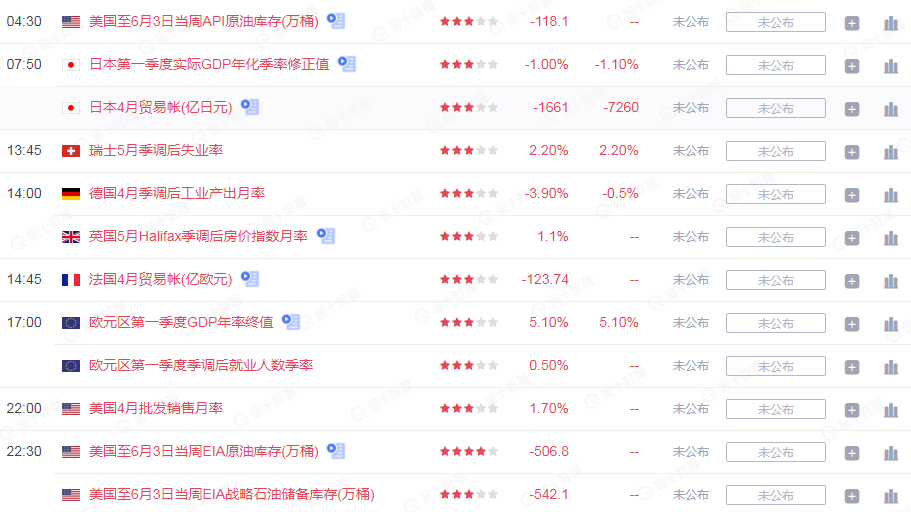Image resolution: width=911 pixels, height=512 pixels.
Task: Open the 英国5月Halifax季调后房价指数月率 link
Action: click(197, 236)
